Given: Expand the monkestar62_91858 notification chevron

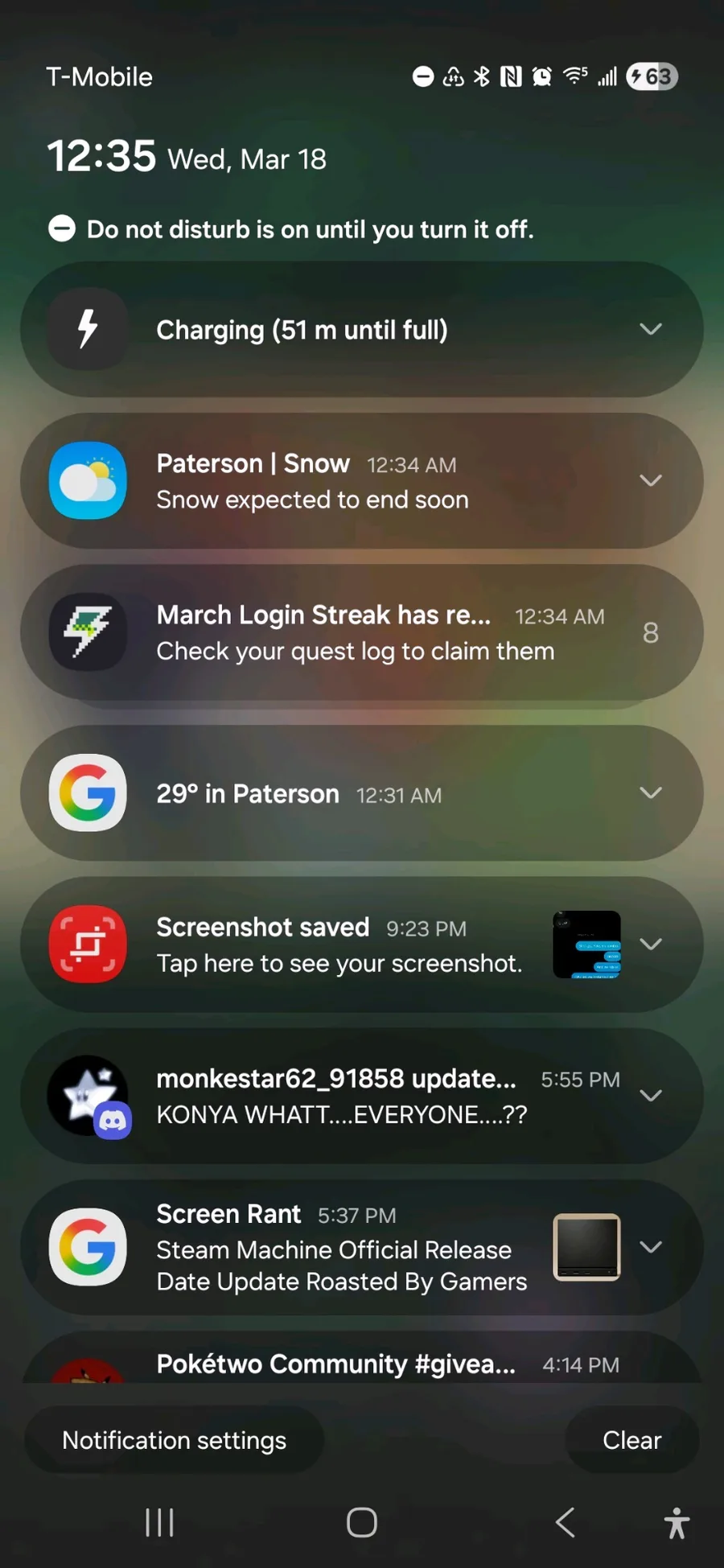Looking at the screenshot, I should pyautogui.click(x=650, y=1095).
